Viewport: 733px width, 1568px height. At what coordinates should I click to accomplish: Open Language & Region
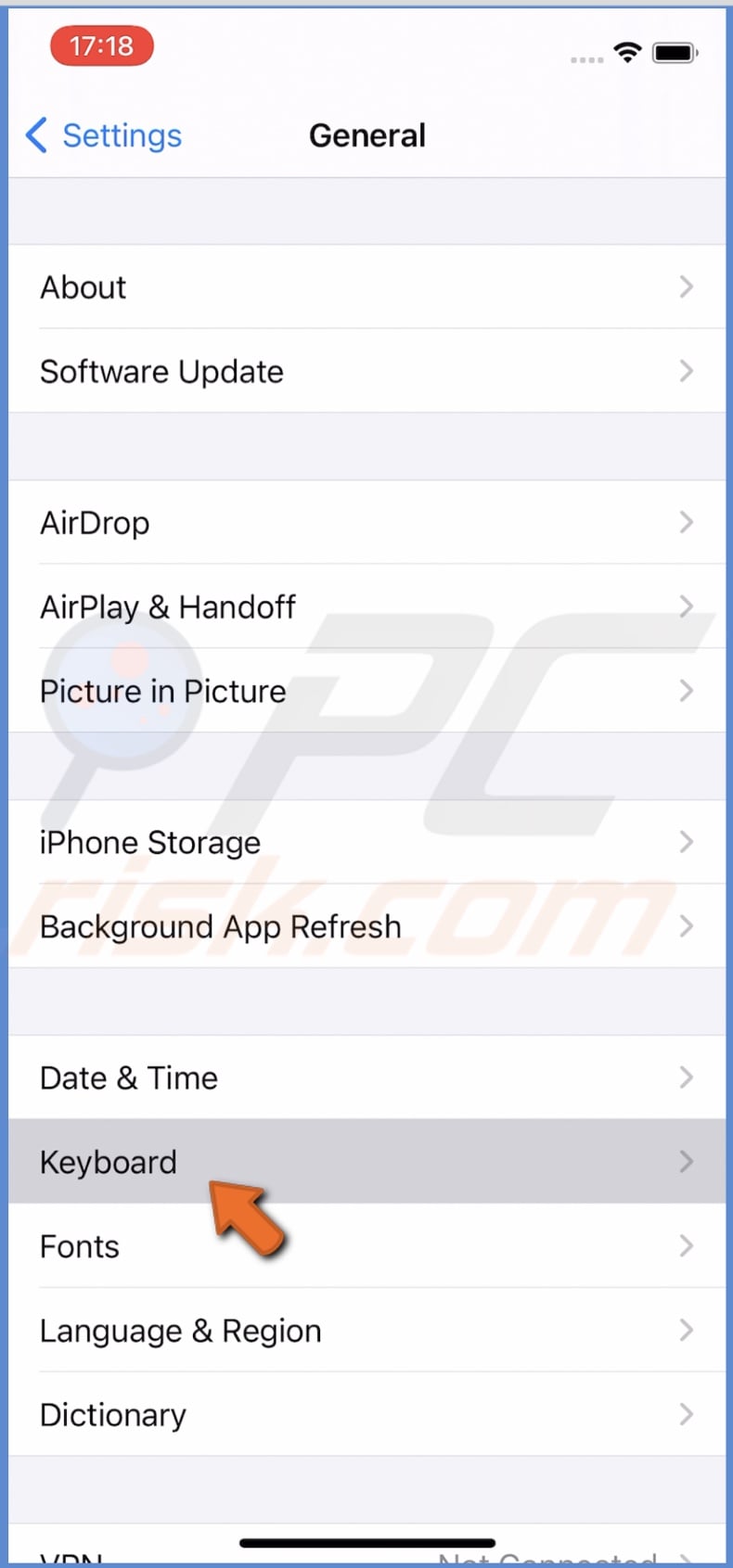point(366,1331)
